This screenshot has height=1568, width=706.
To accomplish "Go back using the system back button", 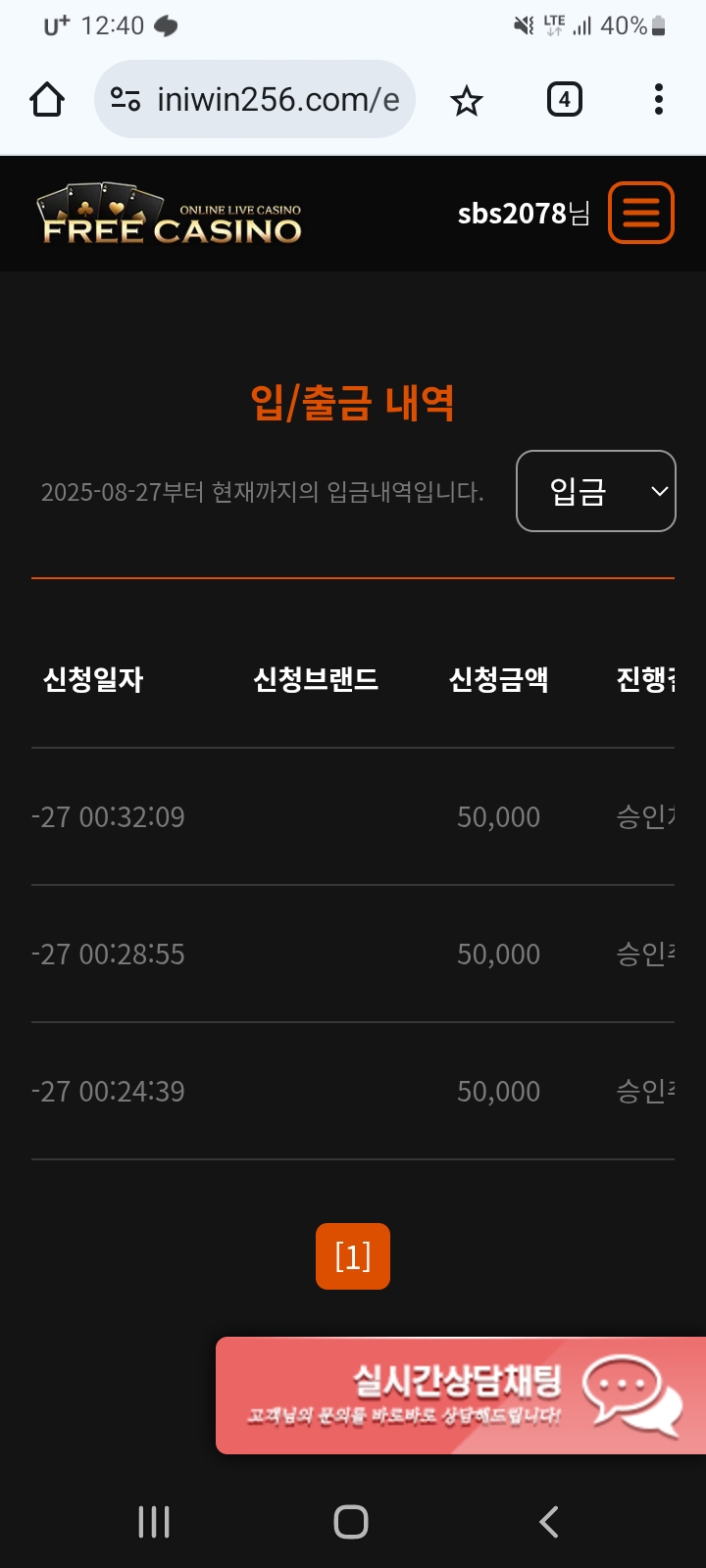I will [x=549, y=1522].
